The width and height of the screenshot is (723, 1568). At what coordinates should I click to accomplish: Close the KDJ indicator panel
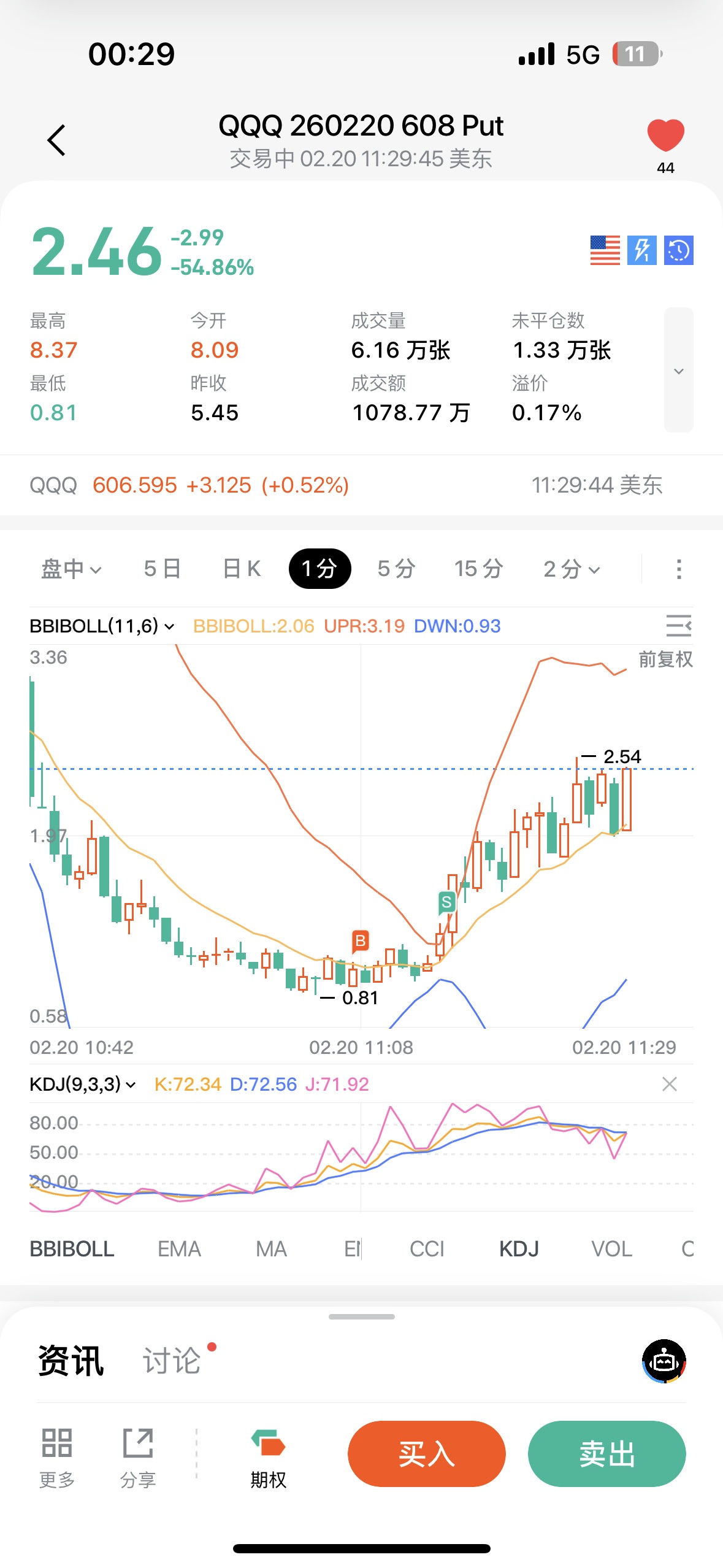pyautogui.click(x=669, y=1084)
